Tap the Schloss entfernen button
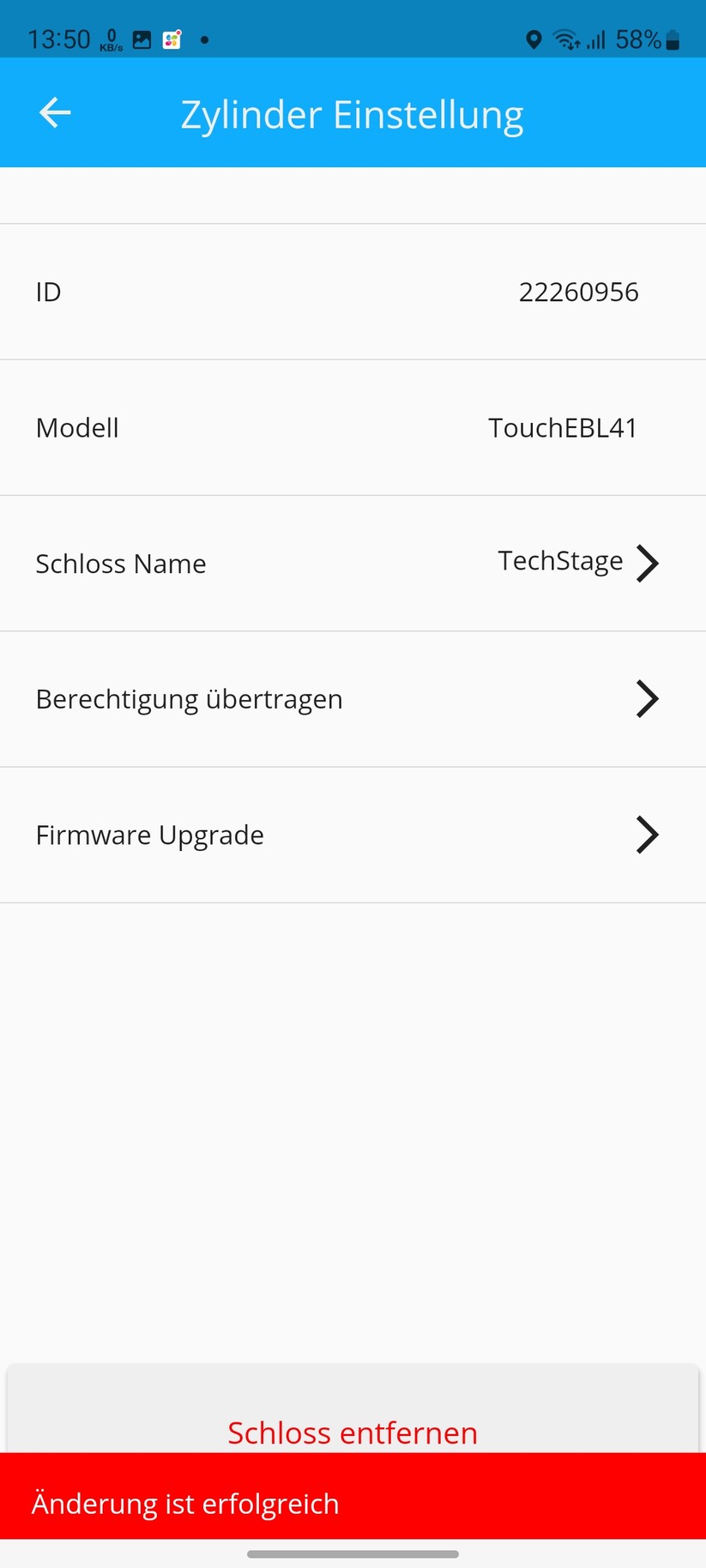Screen dimensions: 706x1568 pos(352,1432)
